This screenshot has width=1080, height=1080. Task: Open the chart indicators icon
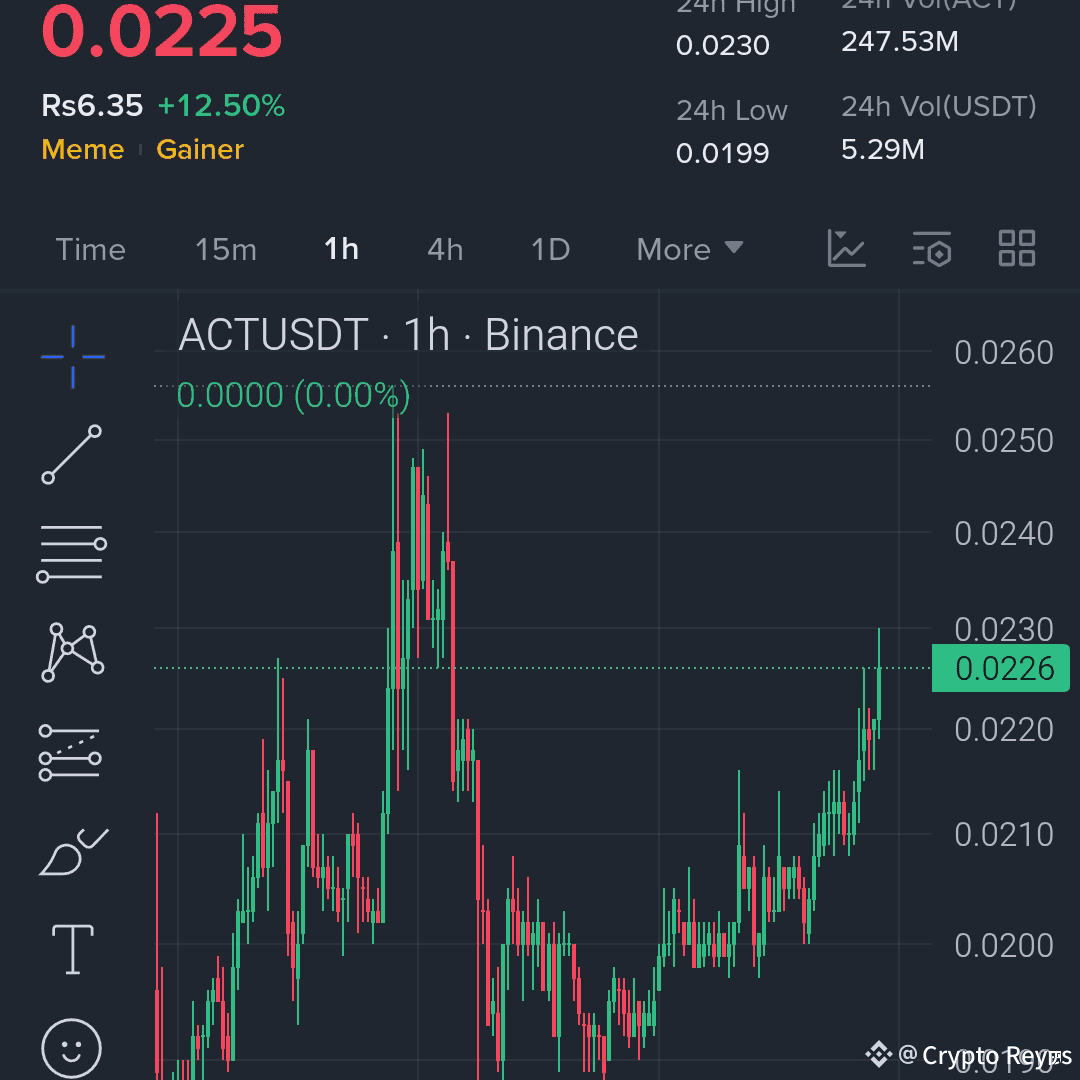pos(846,248)
